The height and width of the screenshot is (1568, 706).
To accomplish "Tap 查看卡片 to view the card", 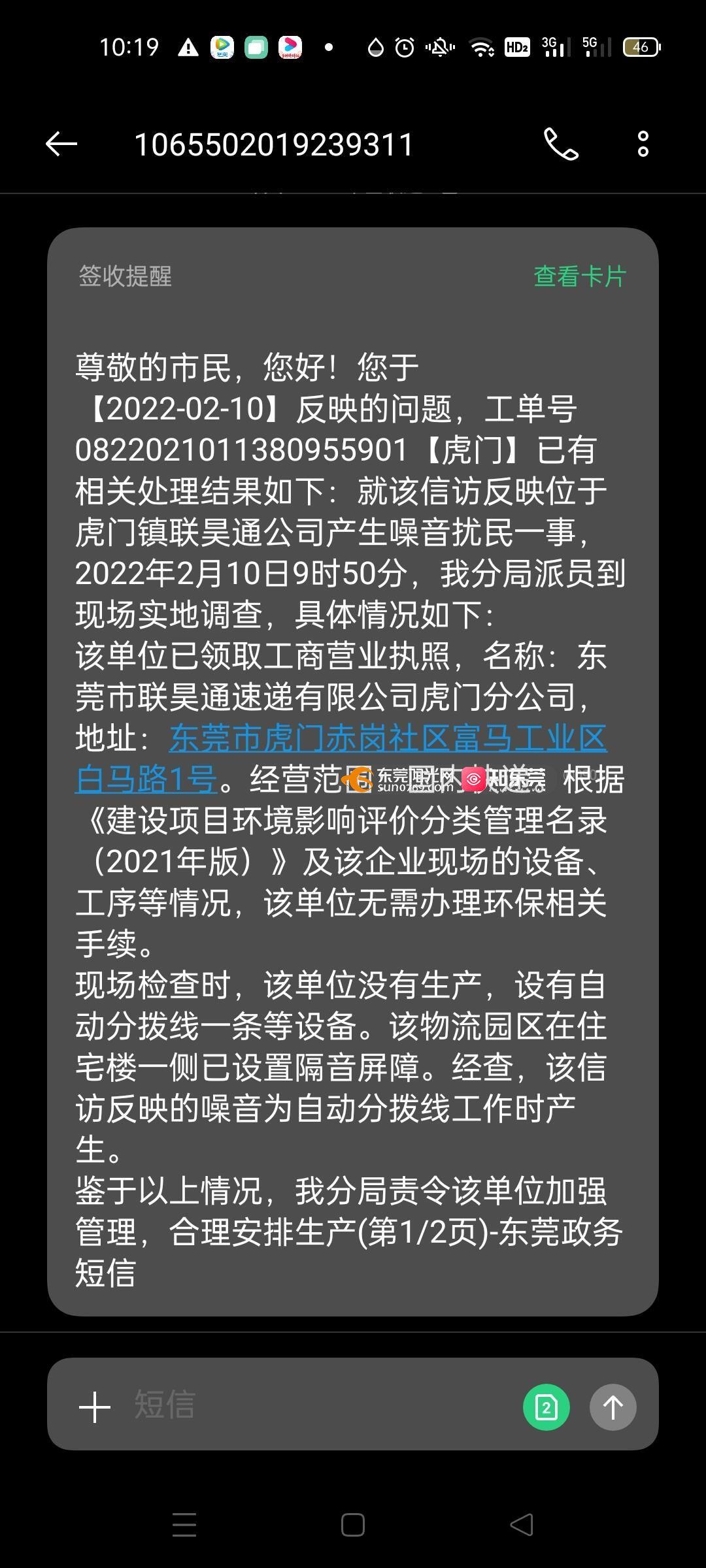I will click(x=580, y=276).
